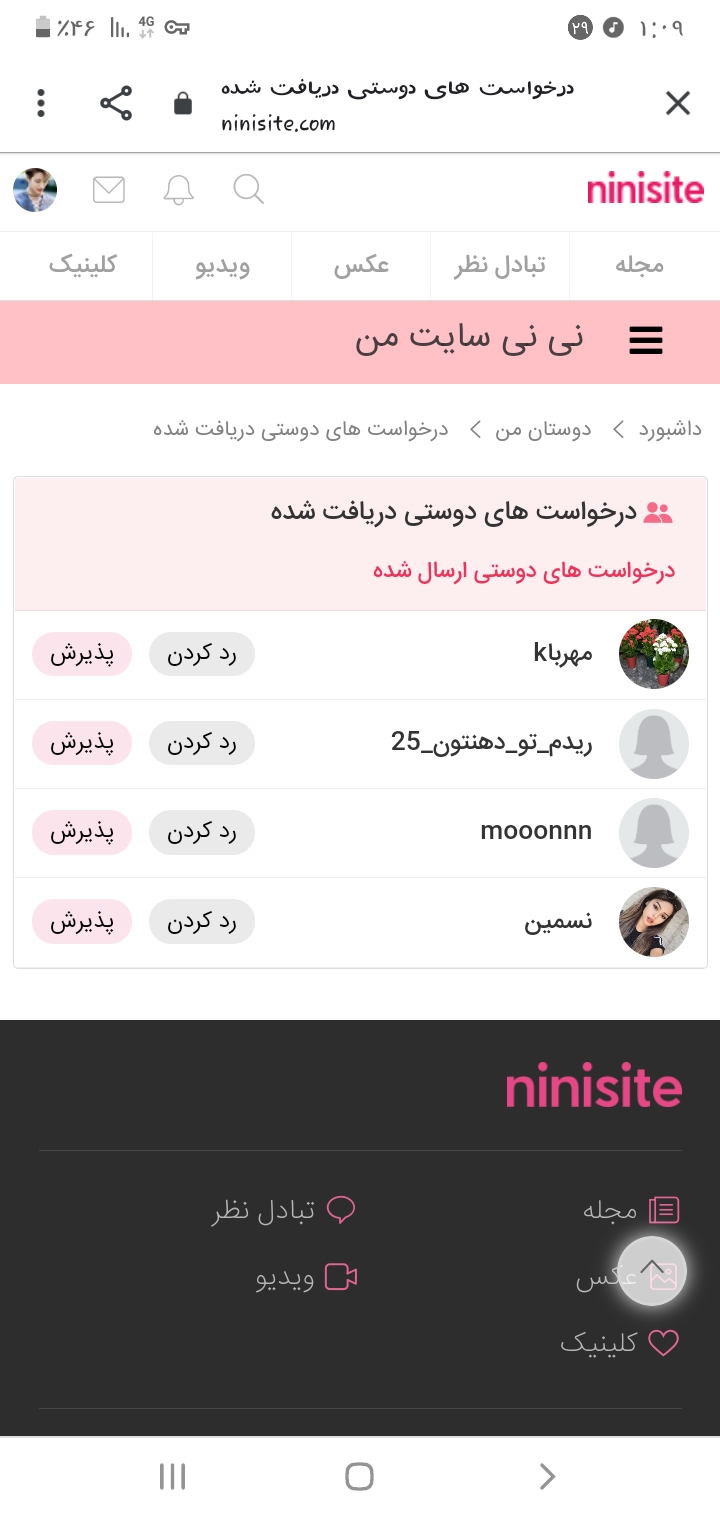Screen dimensions: 720x1520
Task: Switch to the کلینیک tab
Action: pyautogui.click(x=83, y=265)
